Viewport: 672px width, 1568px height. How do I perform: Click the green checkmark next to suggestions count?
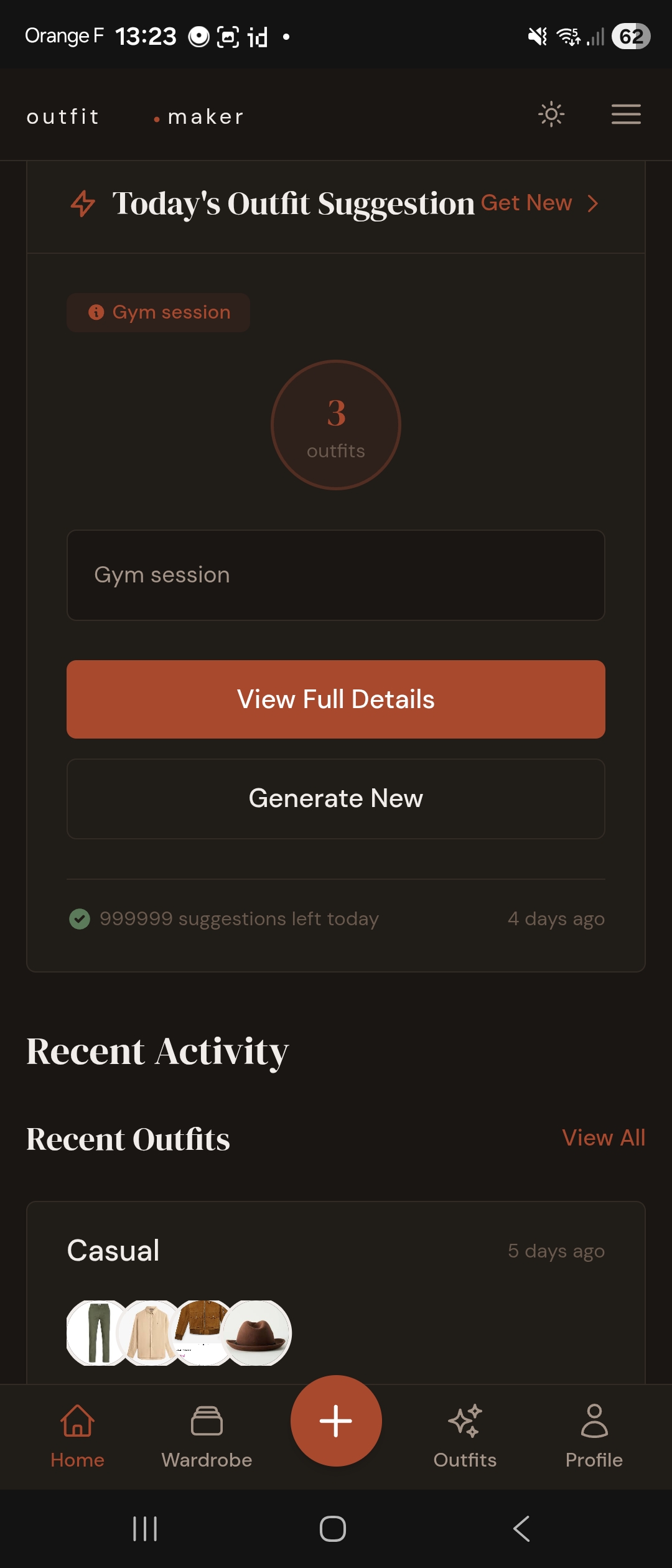pyautogui.click(x=80, y=918)
